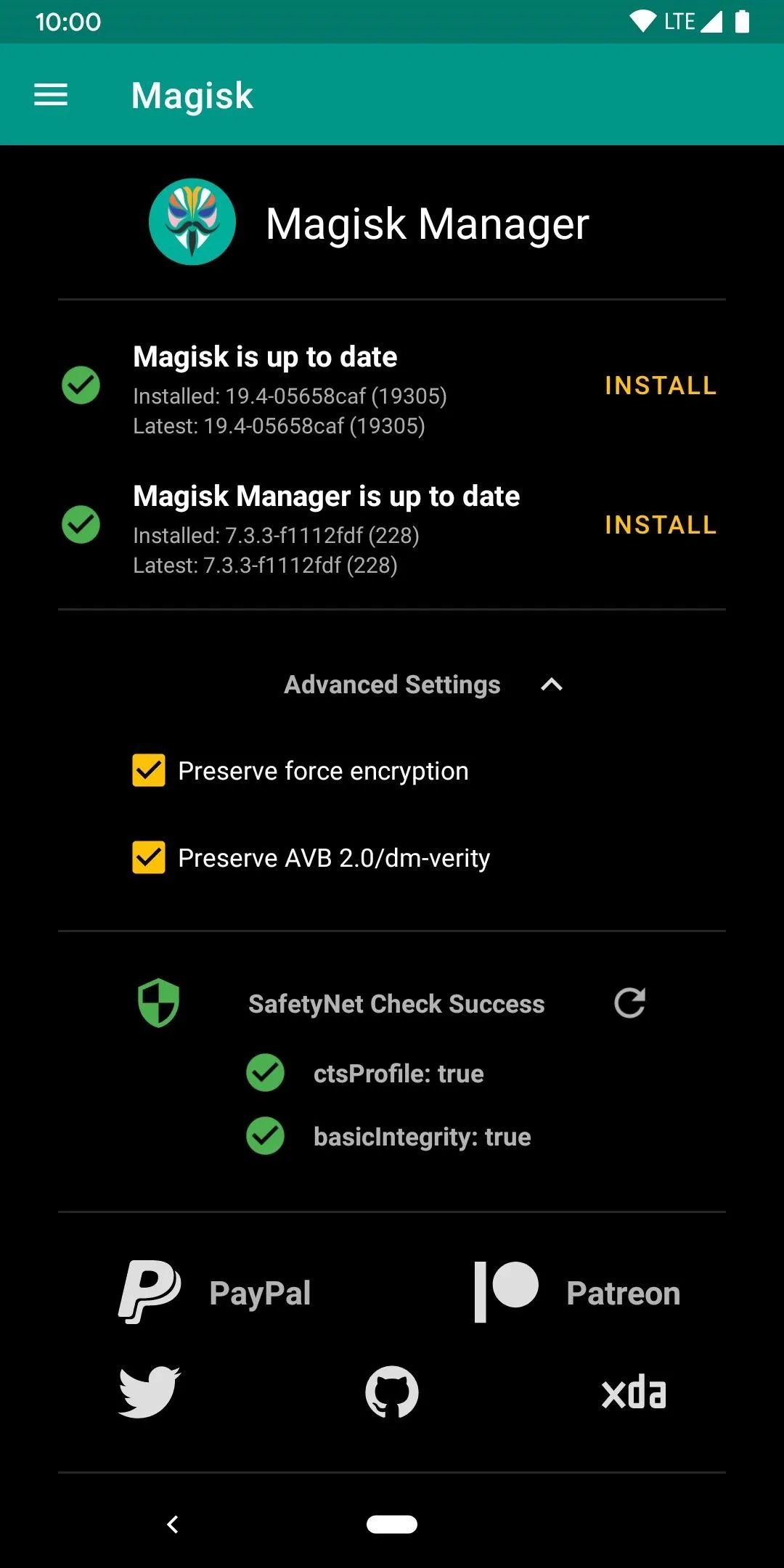
Task: Open the hamburger drawer menu
Action: tap(51, 95)
